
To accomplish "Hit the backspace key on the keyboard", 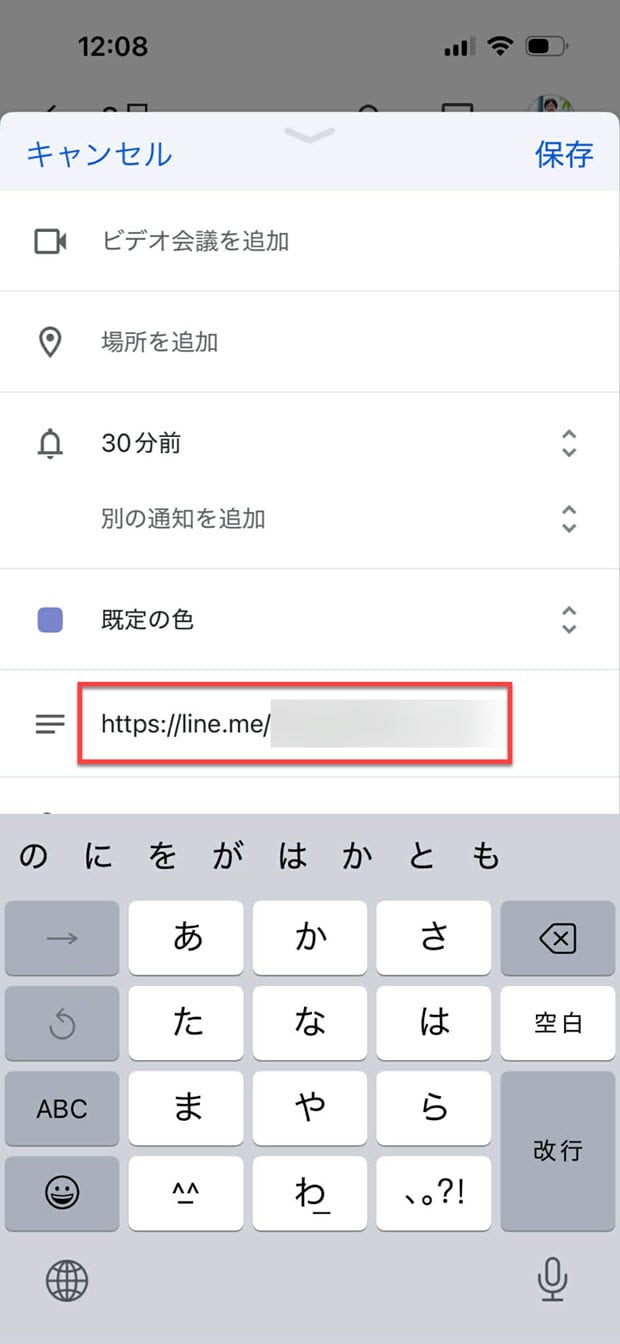I will [557, 938].
